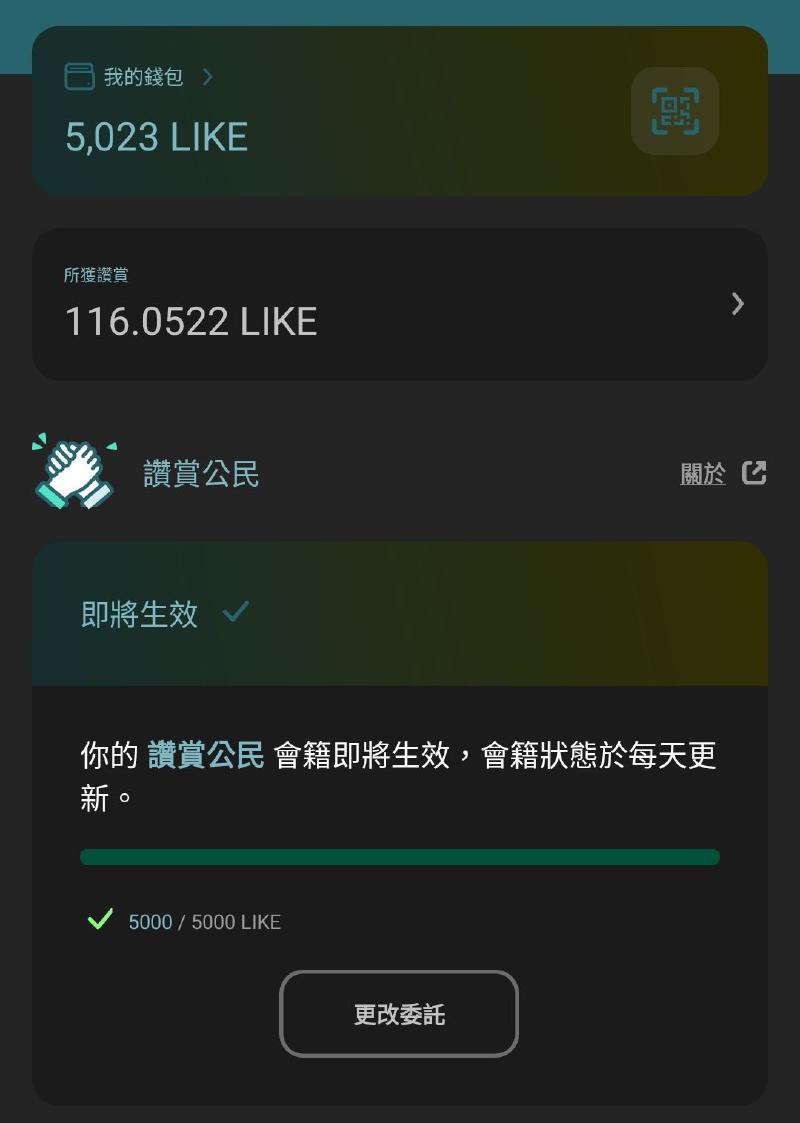Viewport: 800px width, 1123px height.
Task: Click the 讚賞公民 section heading
Action: pos(200,475)
